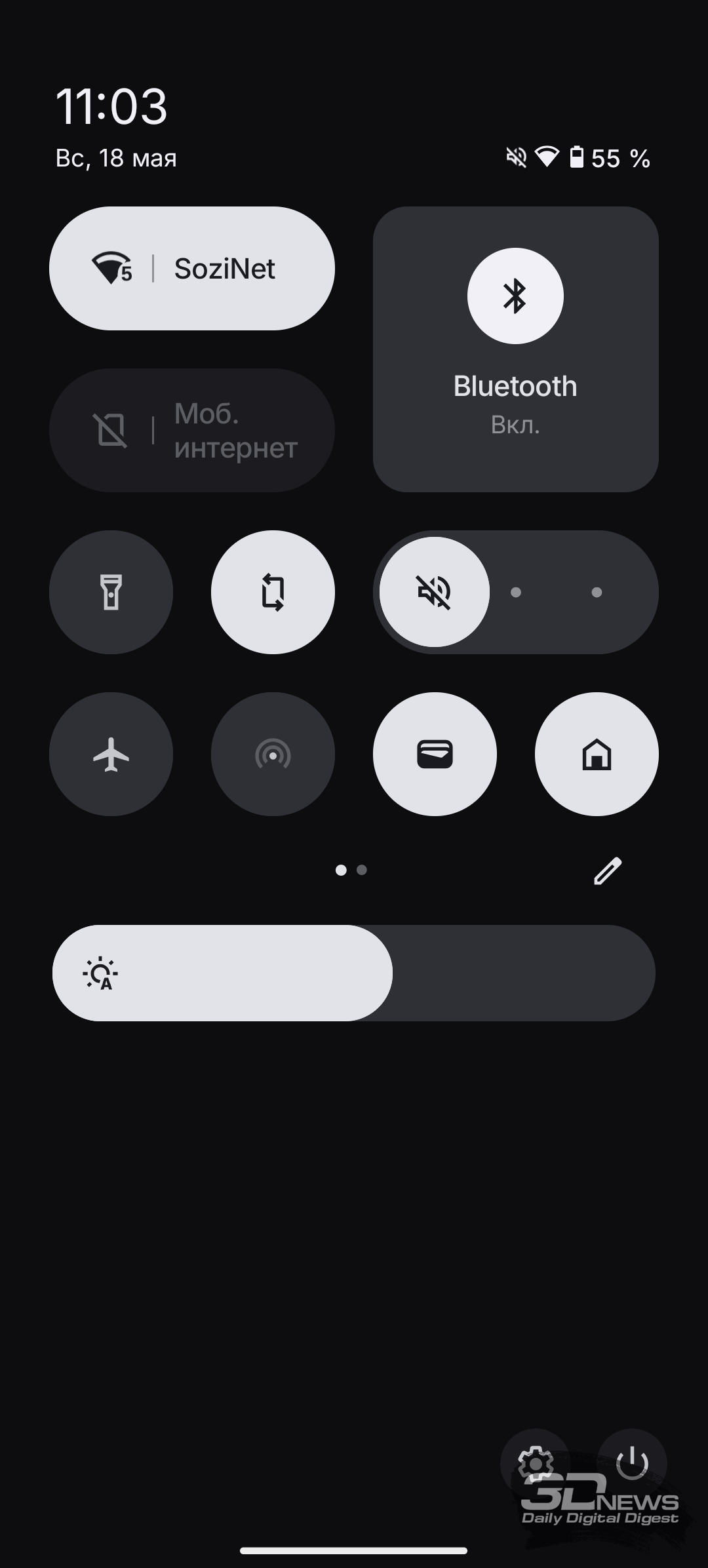Enable the Моб. интернет tile
This screenshot has height=1568, width=708.
pos(191,430)
